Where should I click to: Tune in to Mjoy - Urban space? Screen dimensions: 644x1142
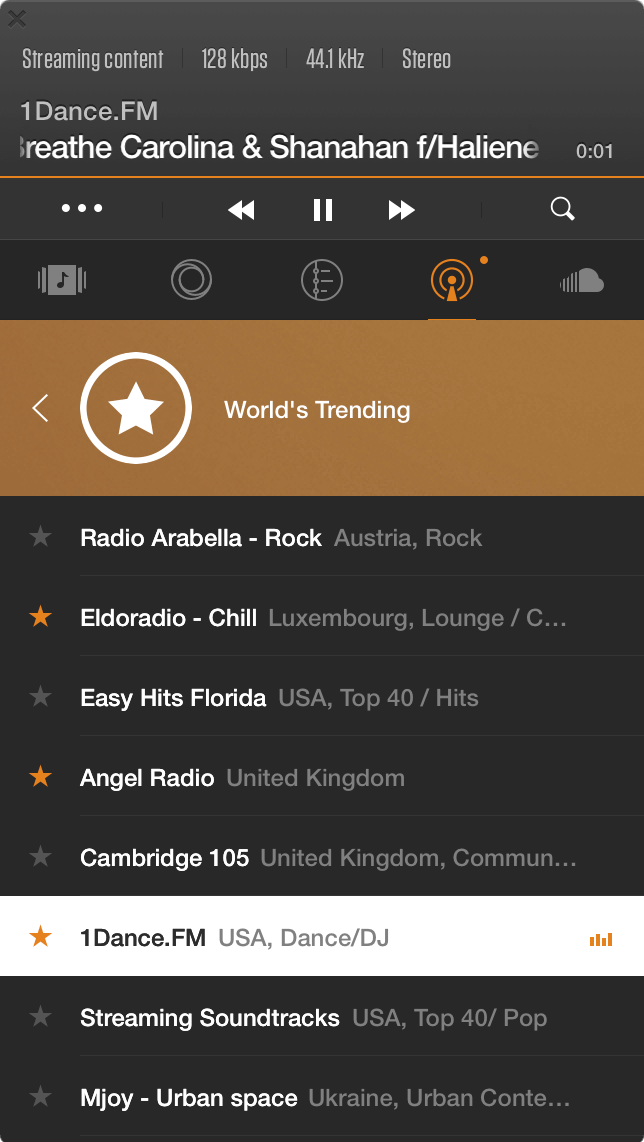pos(189,1098)
